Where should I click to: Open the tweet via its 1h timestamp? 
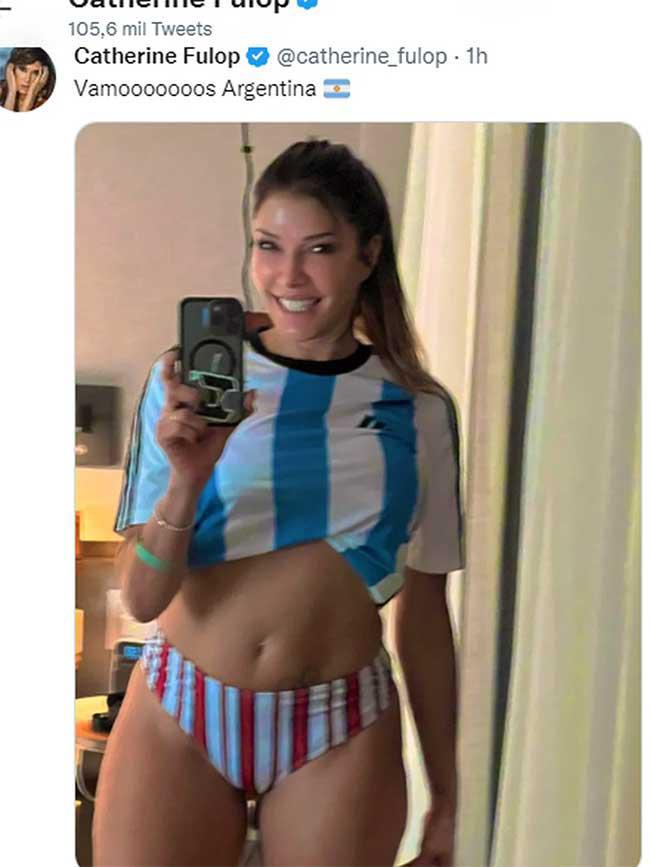pyautogui.click(x=477, y=56)
